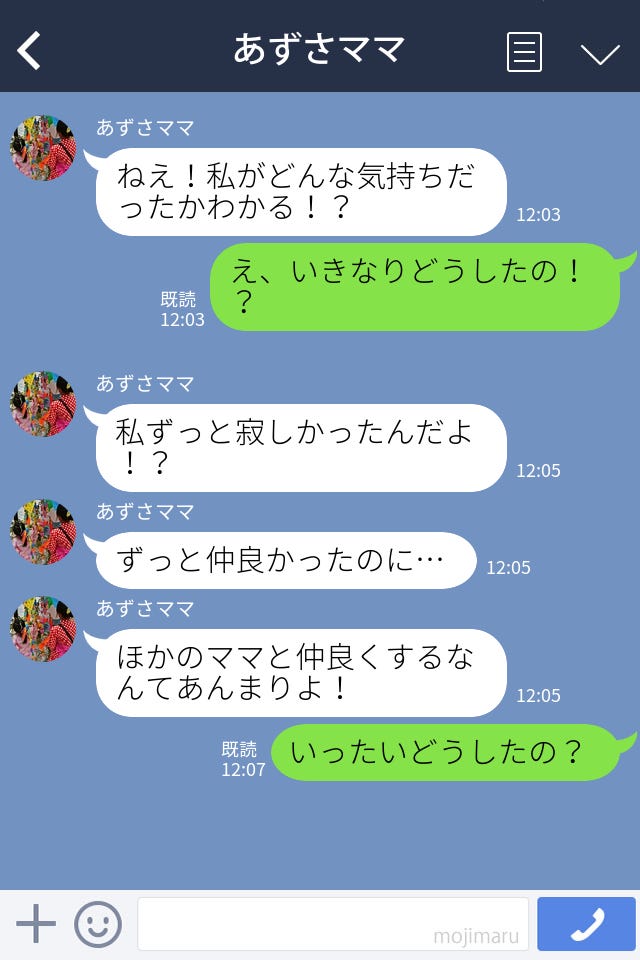
Task: Open あずさママ's avatar beside the ねえ！ message
Action: pos(42,148)
